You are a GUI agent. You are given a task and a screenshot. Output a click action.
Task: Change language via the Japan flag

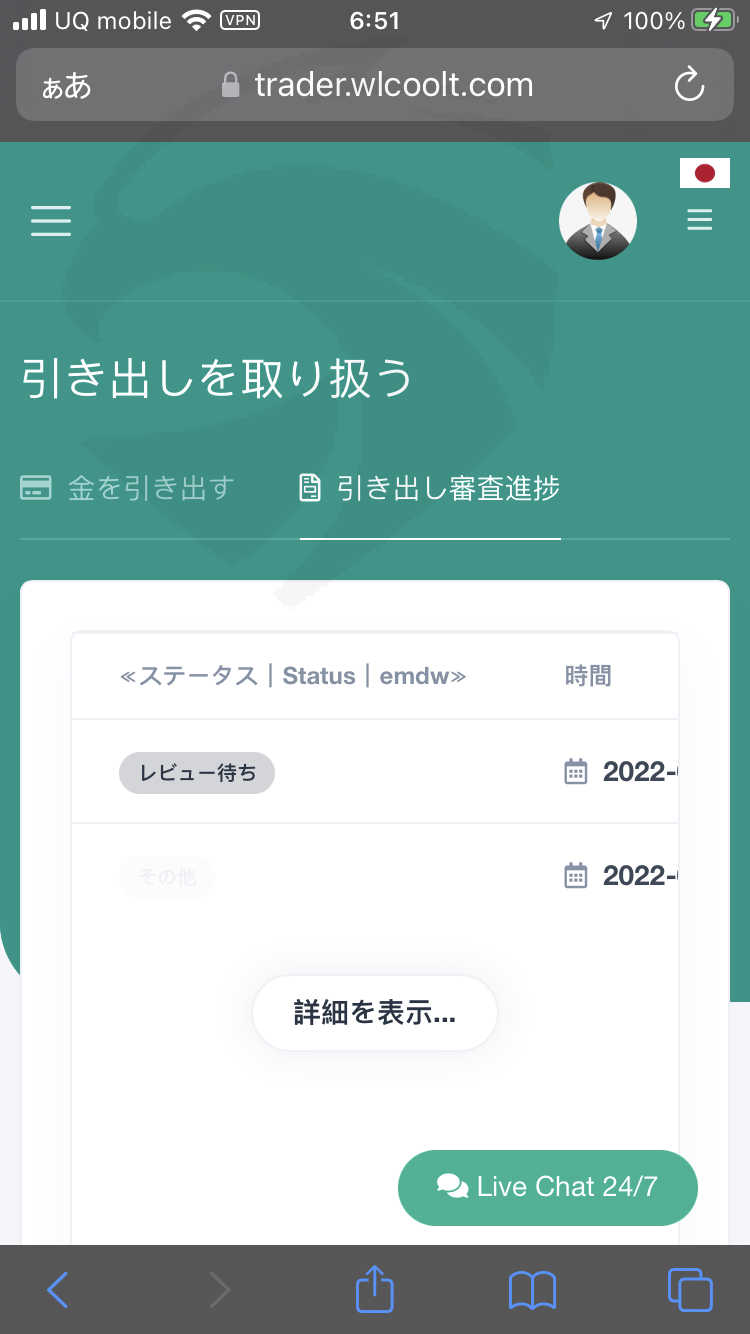705,173
